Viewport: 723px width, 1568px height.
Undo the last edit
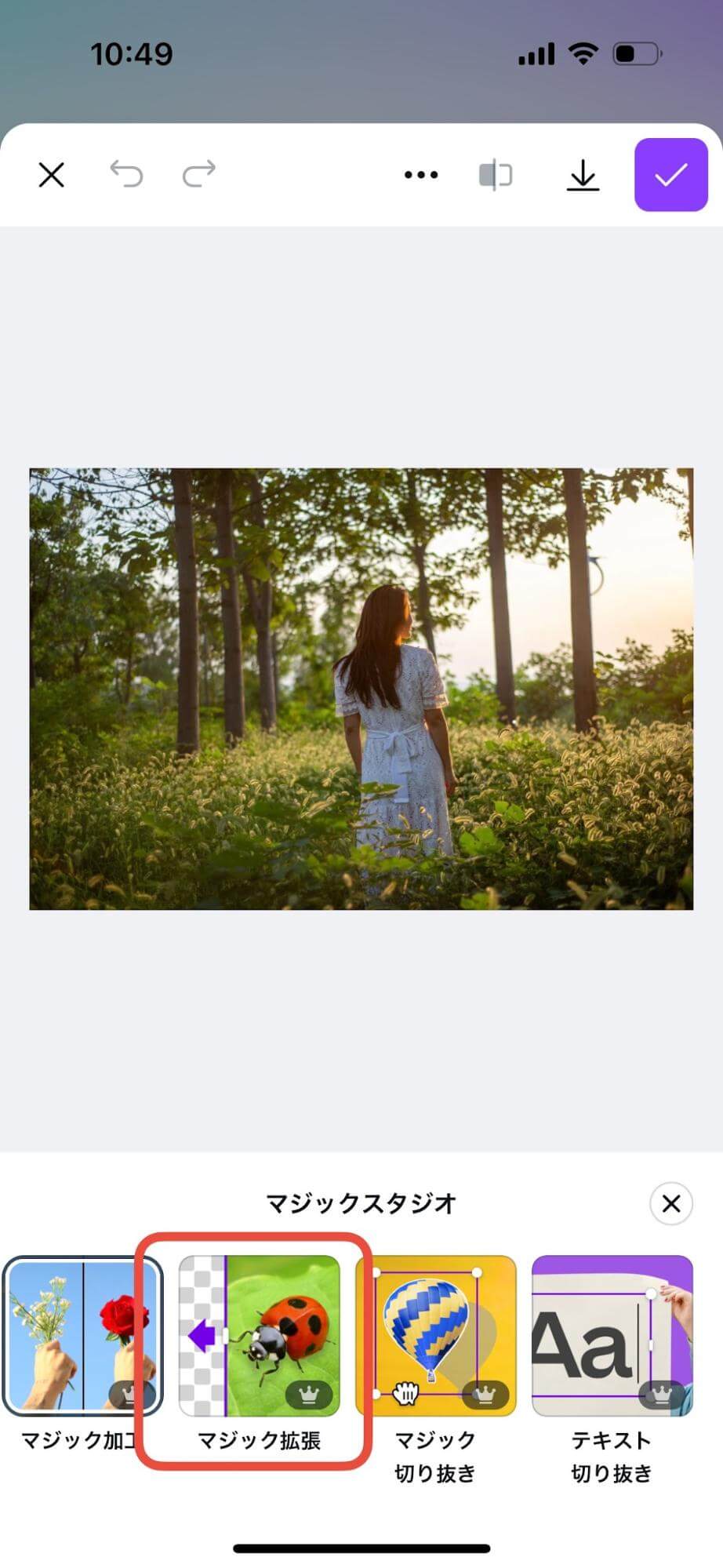[x=126, y=174]
